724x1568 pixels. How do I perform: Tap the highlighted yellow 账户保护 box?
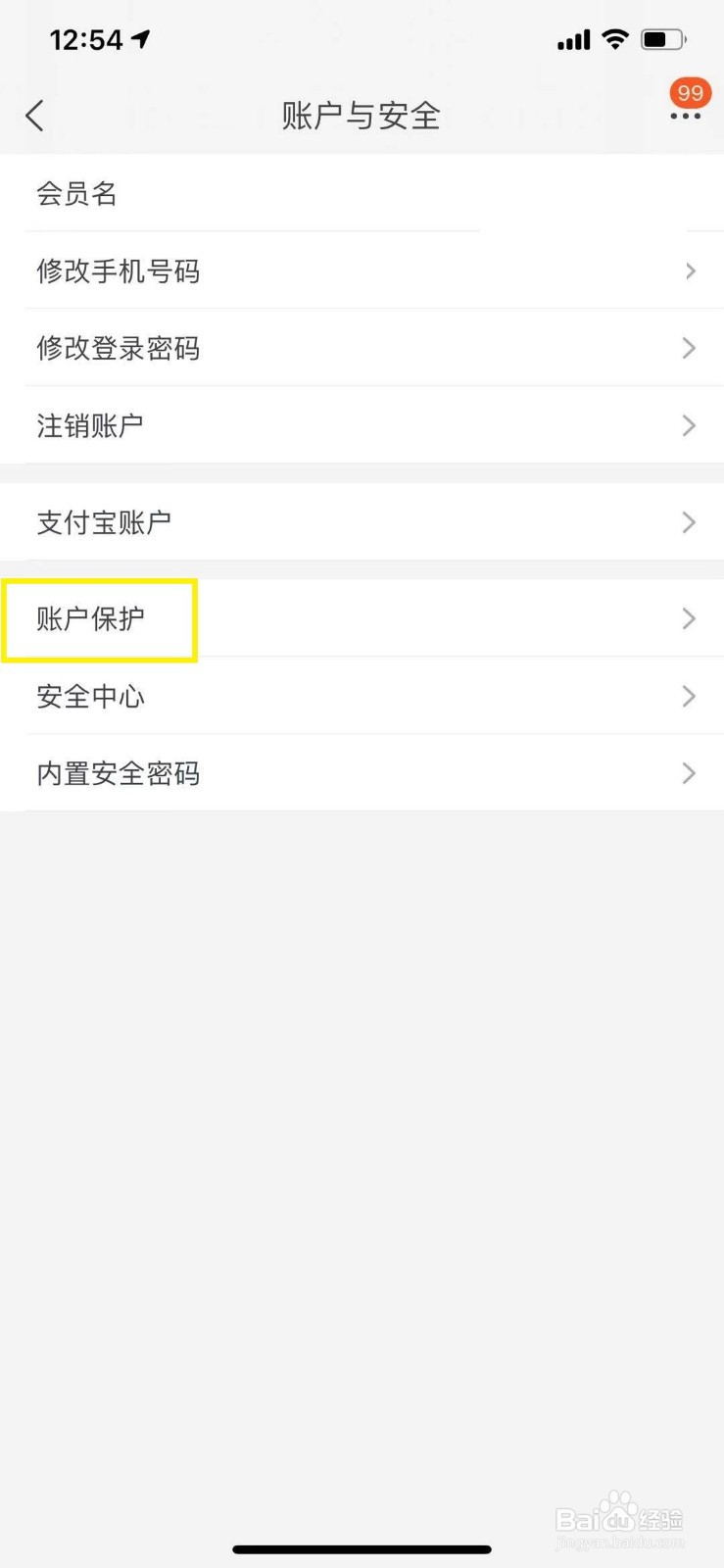tap(99, 619)
